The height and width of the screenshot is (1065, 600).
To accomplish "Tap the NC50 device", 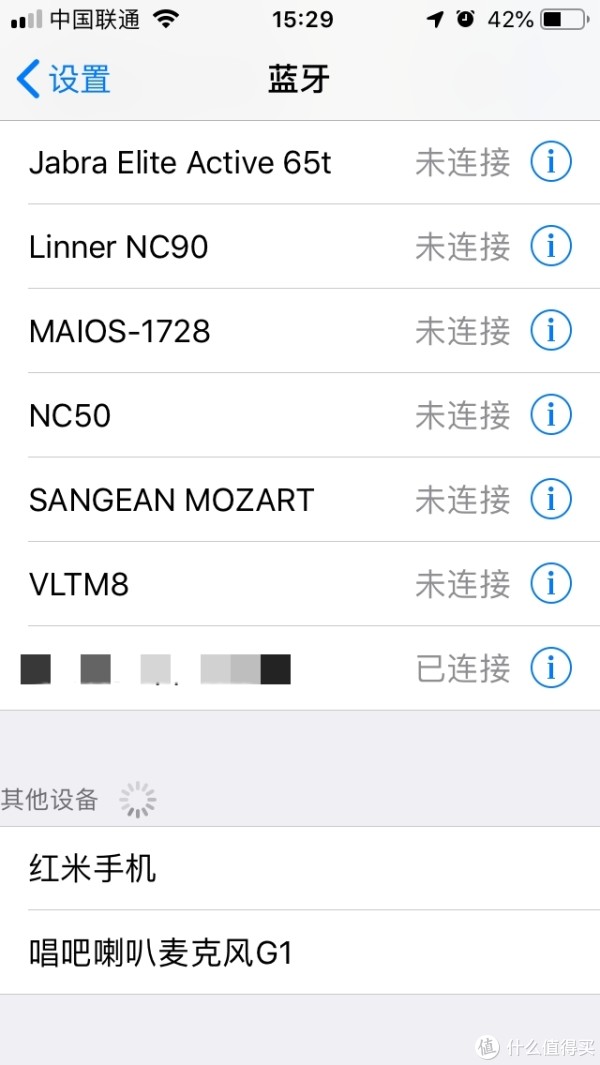I will click(300, 415).
